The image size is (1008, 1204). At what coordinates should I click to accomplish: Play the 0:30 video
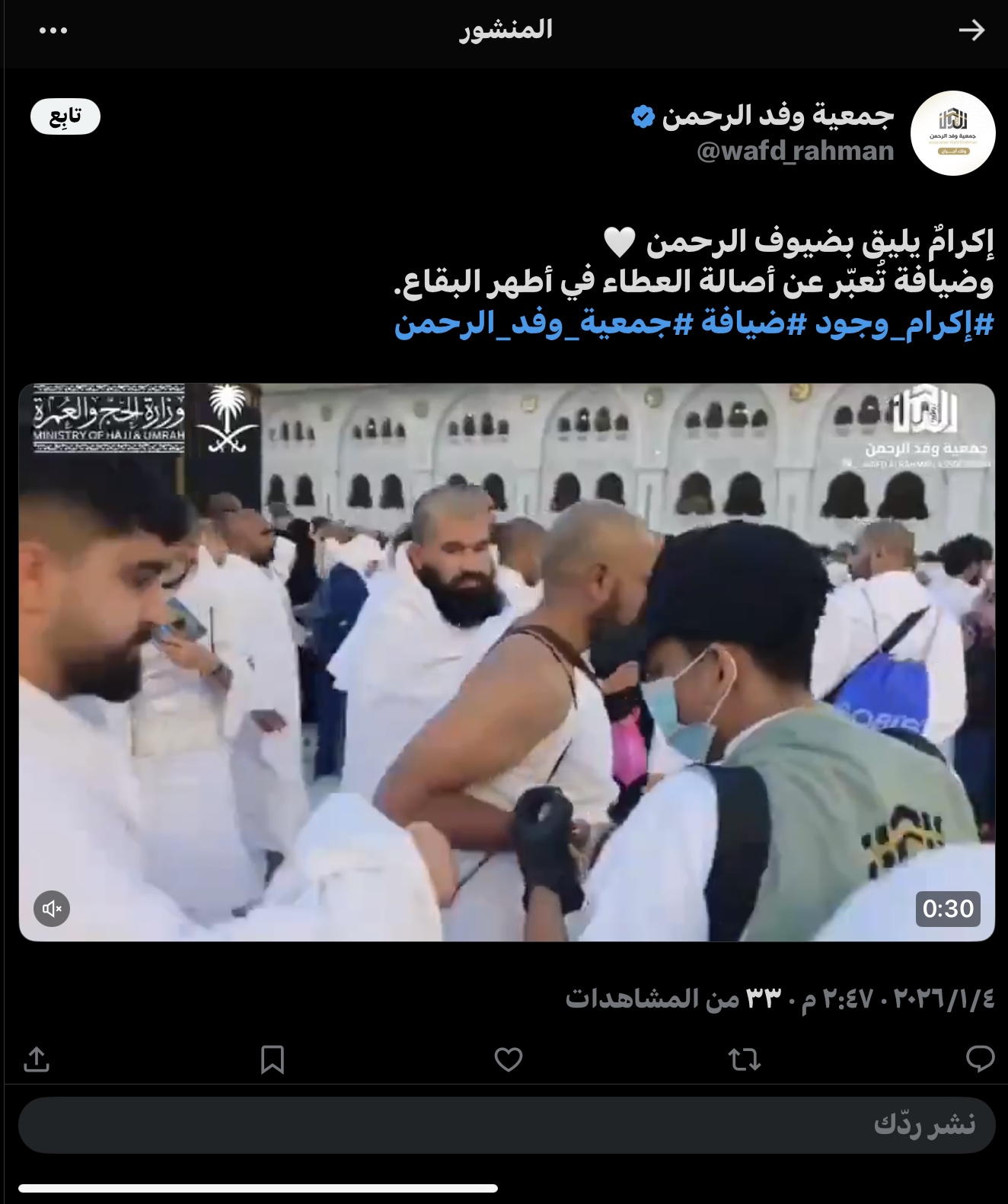point(506,662)
